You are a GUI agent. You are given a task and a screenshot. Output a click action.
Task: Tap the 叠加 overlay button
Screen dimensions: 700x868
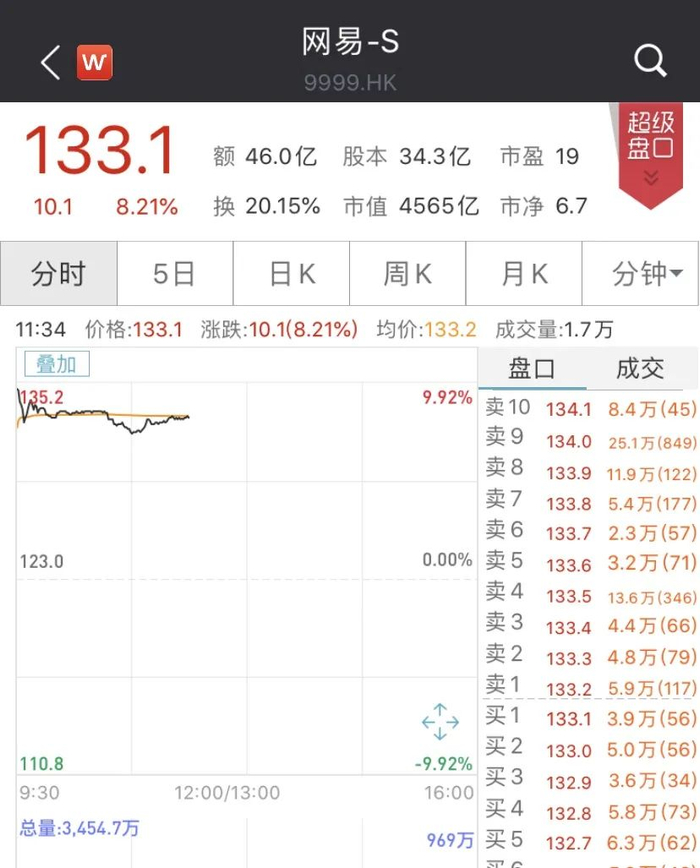[56, 364]
